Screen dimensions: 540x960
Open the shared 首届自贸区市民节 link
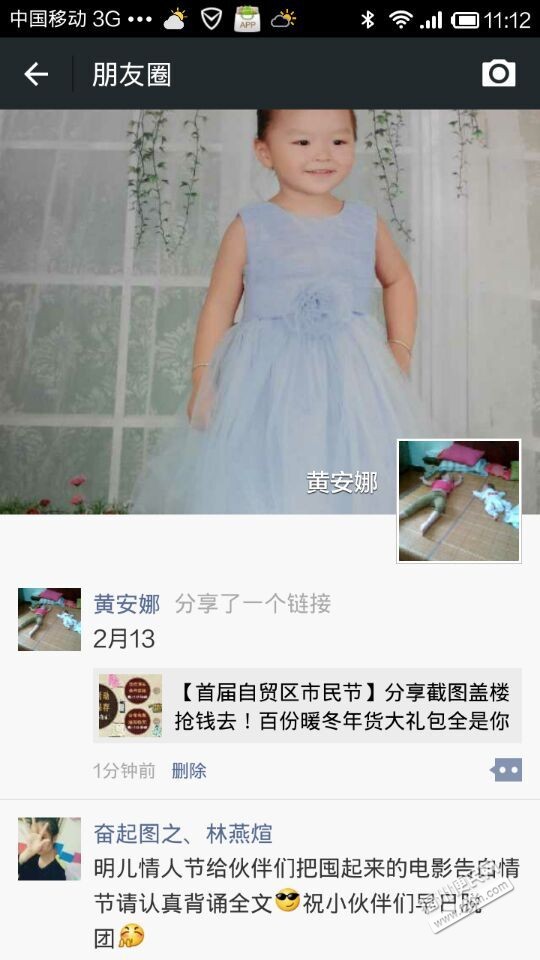[x=307, y=706]
